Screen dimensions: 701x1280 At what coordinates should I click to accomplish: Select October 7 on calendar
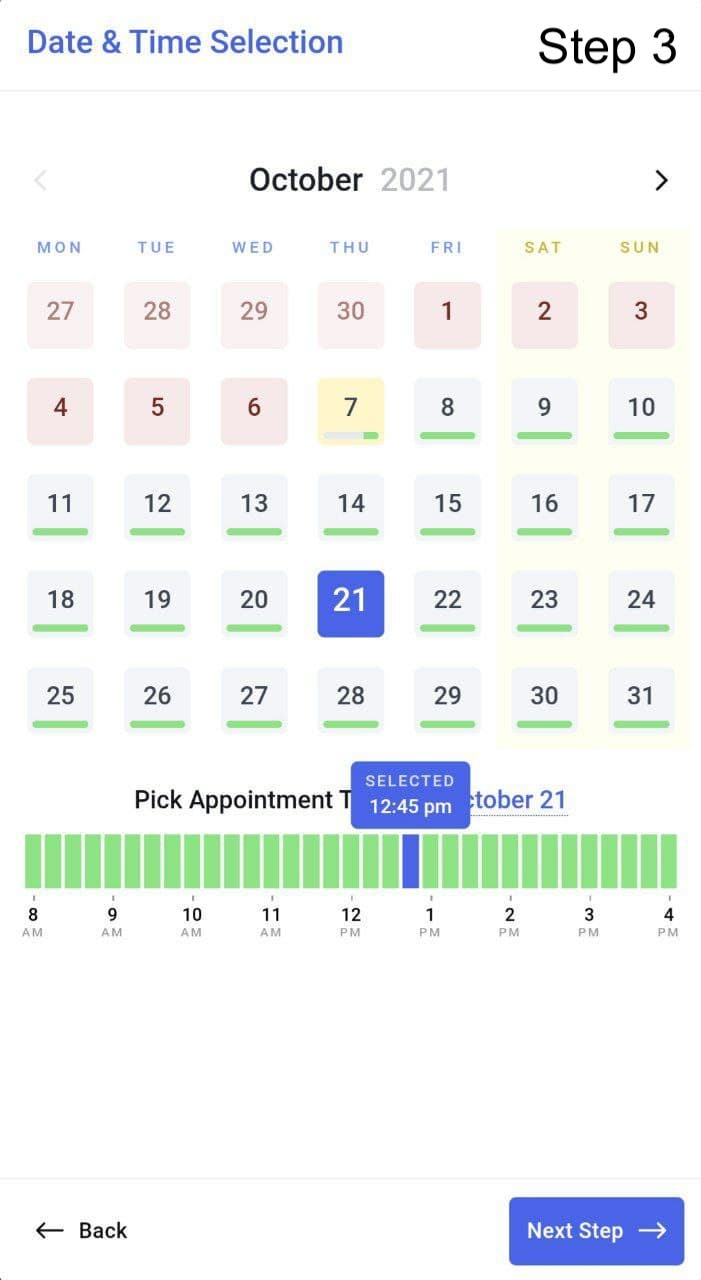coord(350,410)
